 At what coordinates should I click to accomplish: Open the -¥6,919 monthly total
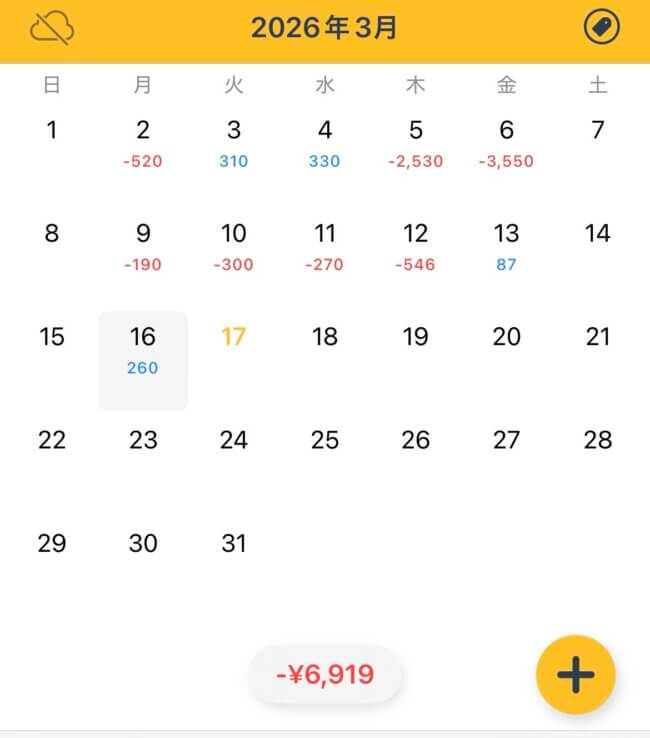(325, 674)
